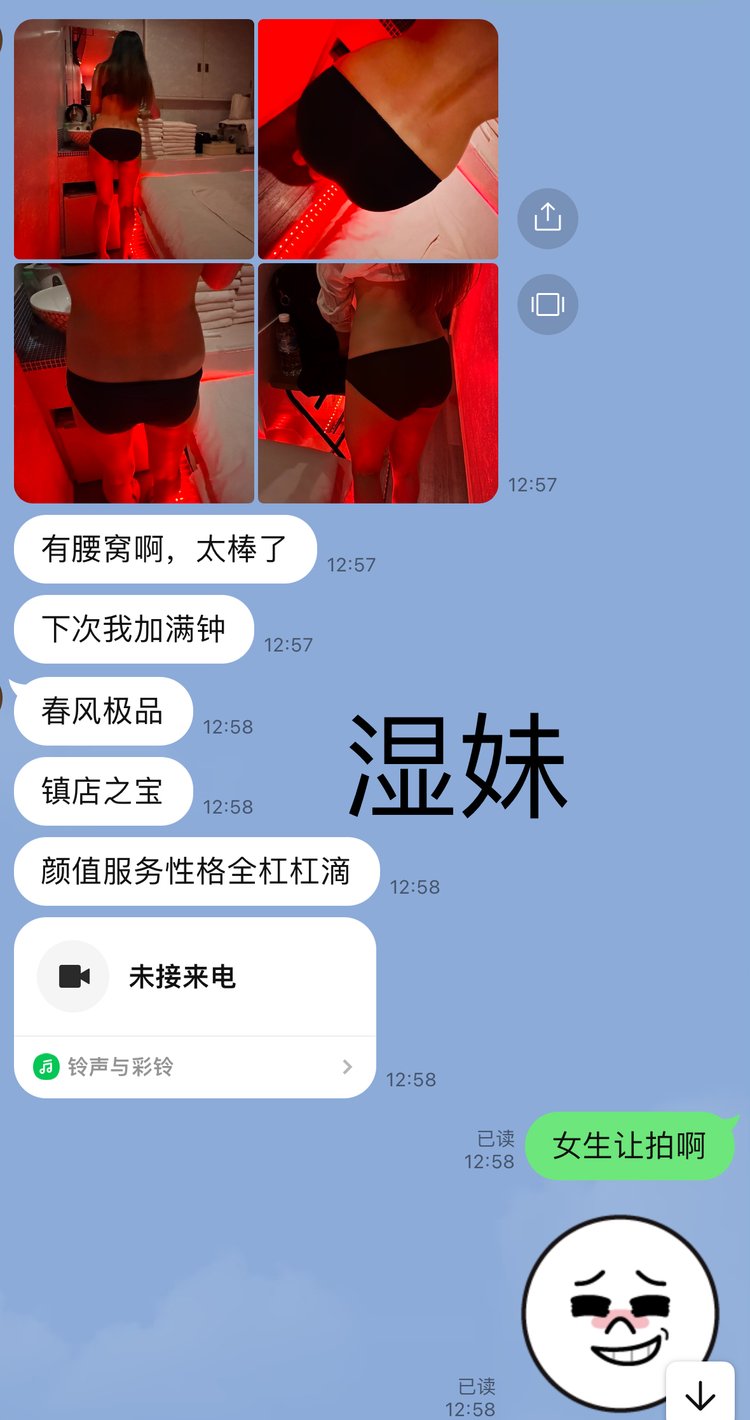The image size is (750, 1420).
Task: Jump to latest messages with down arrow
Action: point(700,1394)
